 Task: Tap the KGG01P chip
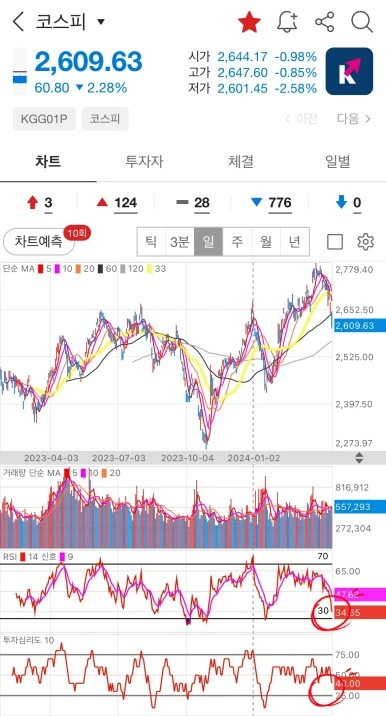(x=44, y=119)
